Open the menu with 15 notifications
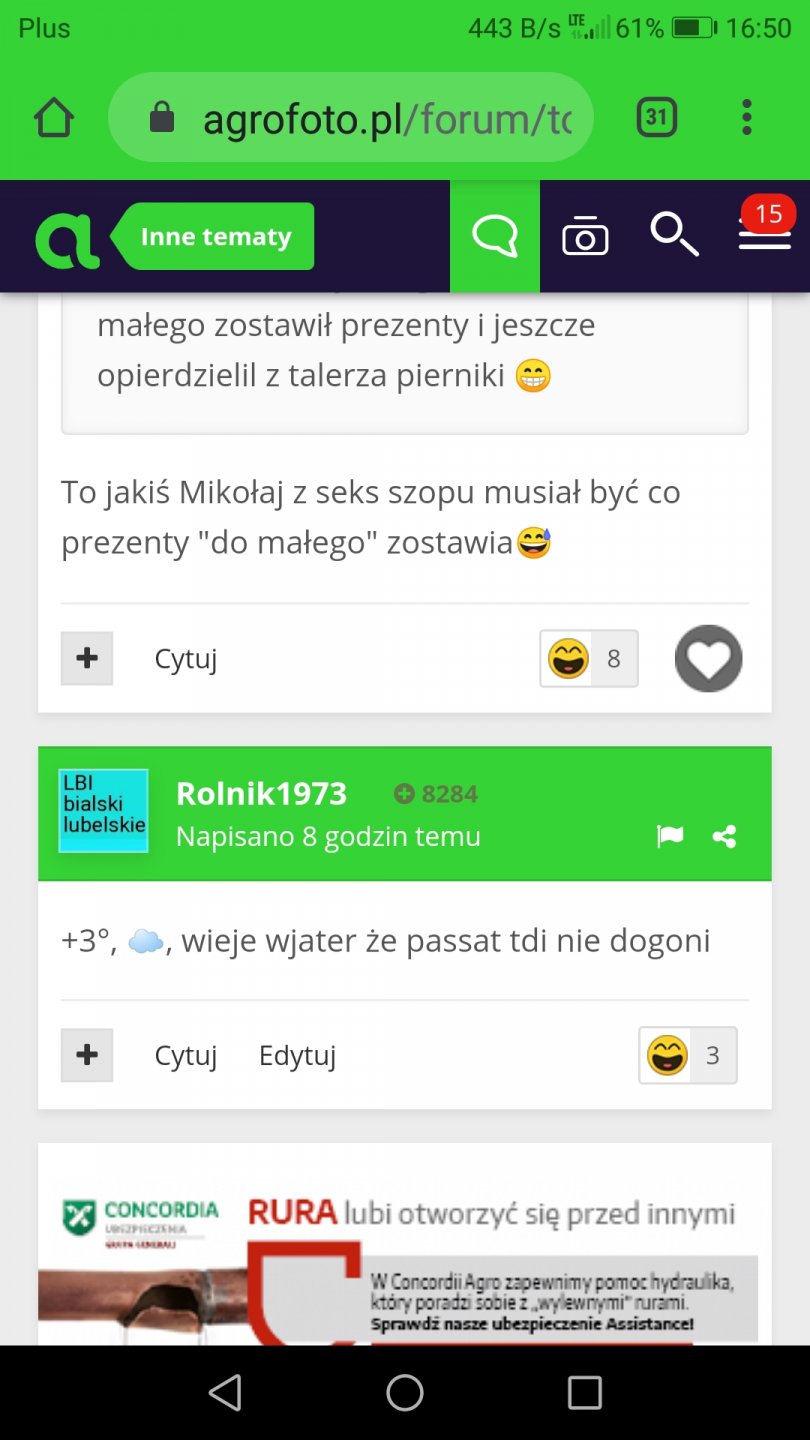 click(765, 235)
